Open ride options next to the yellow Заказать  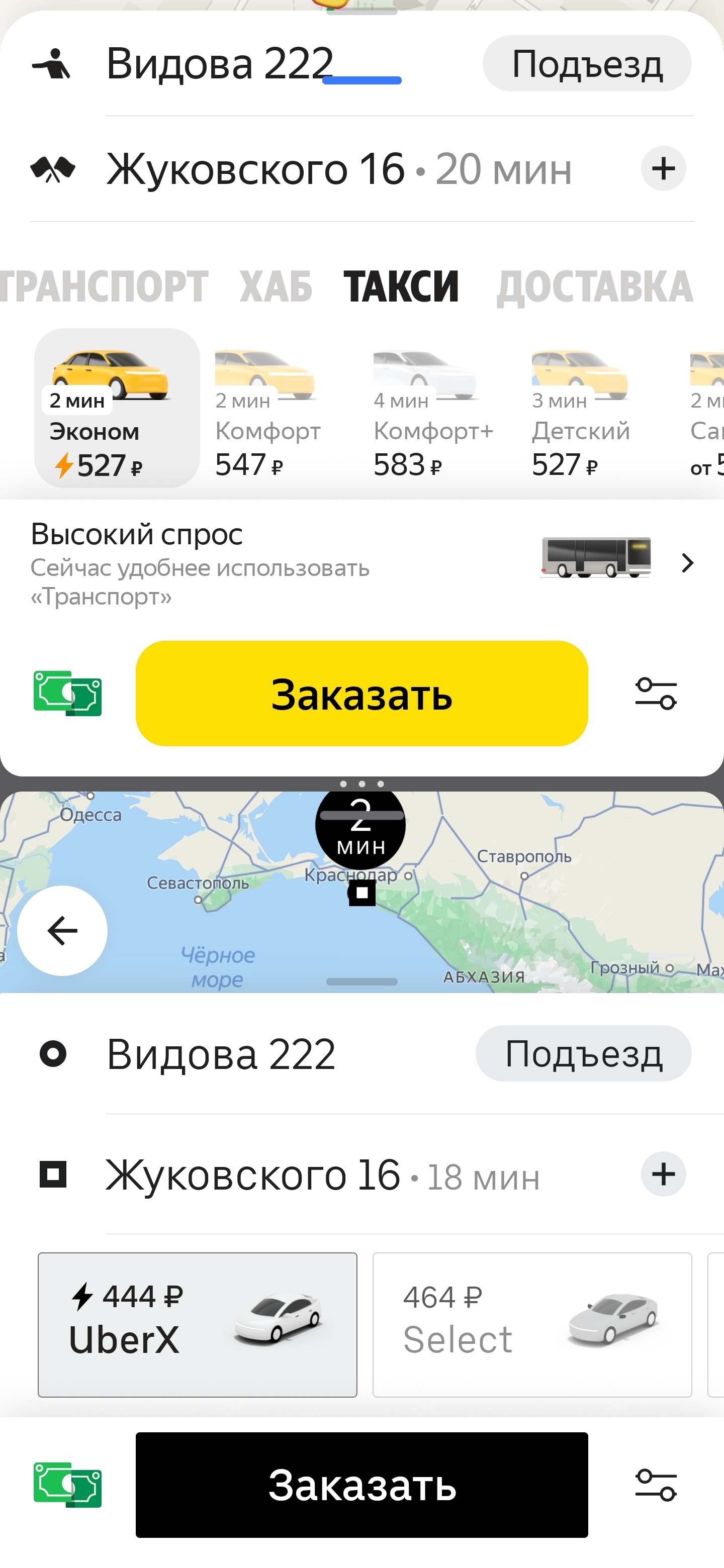pyautogui.click(x=656, y=694)
